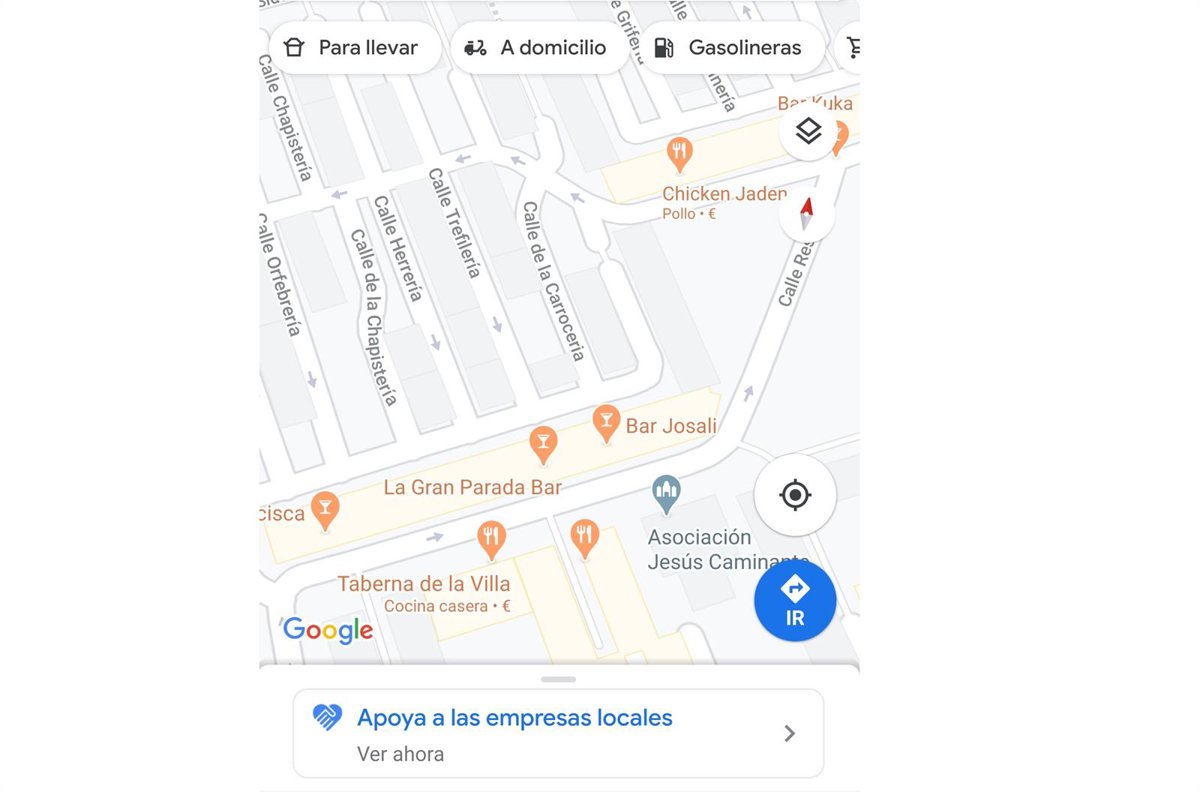The width and height of the screenshot is (1200, 792).
Task: Open the map layers selector
Action: coord(808,131)
